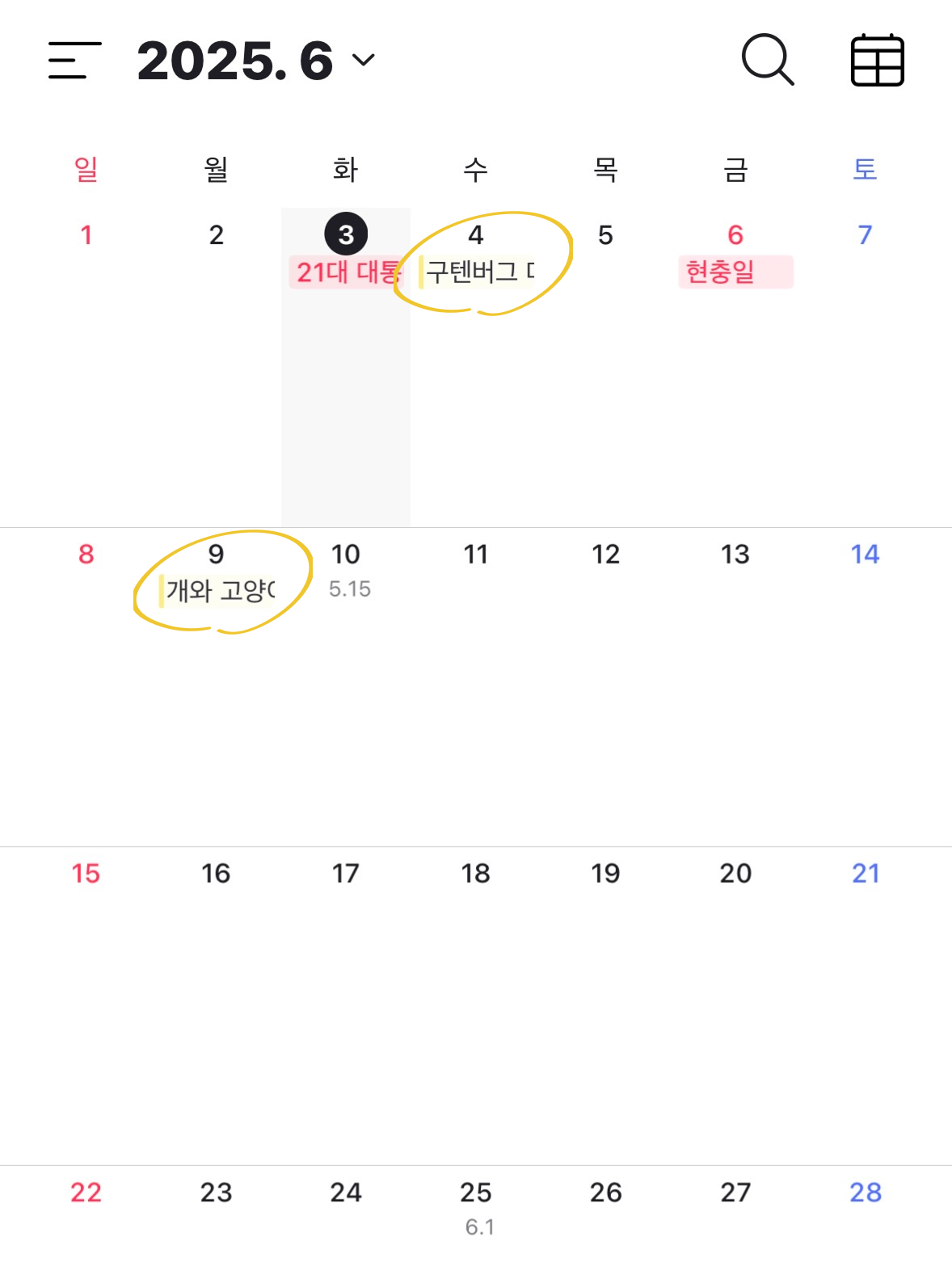Select Sunday June 15
Viewport: 952px width, 1270px height.
click(x=86, y=874)
